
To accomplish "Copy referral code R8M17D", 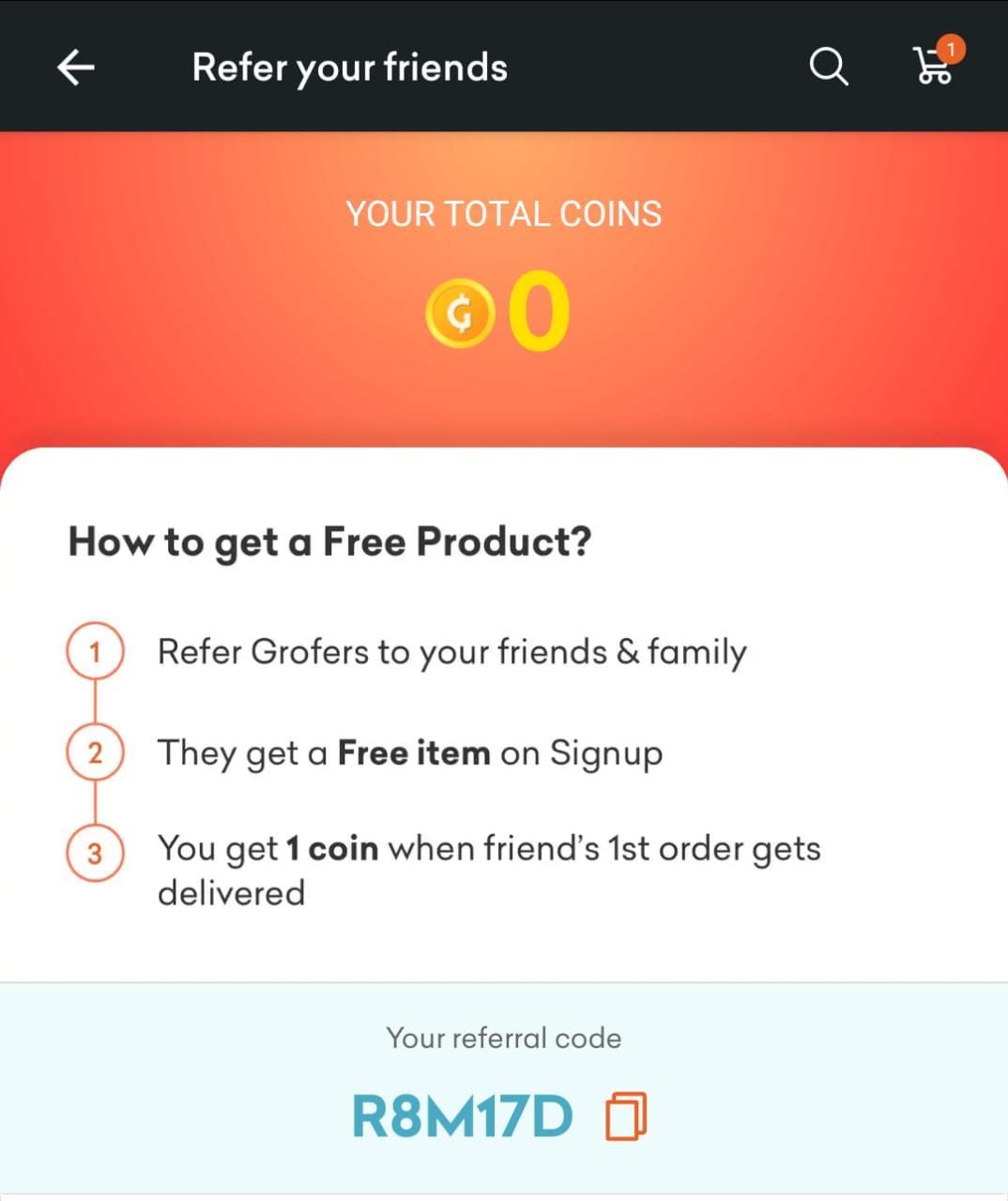I will tap(626, 1116).
